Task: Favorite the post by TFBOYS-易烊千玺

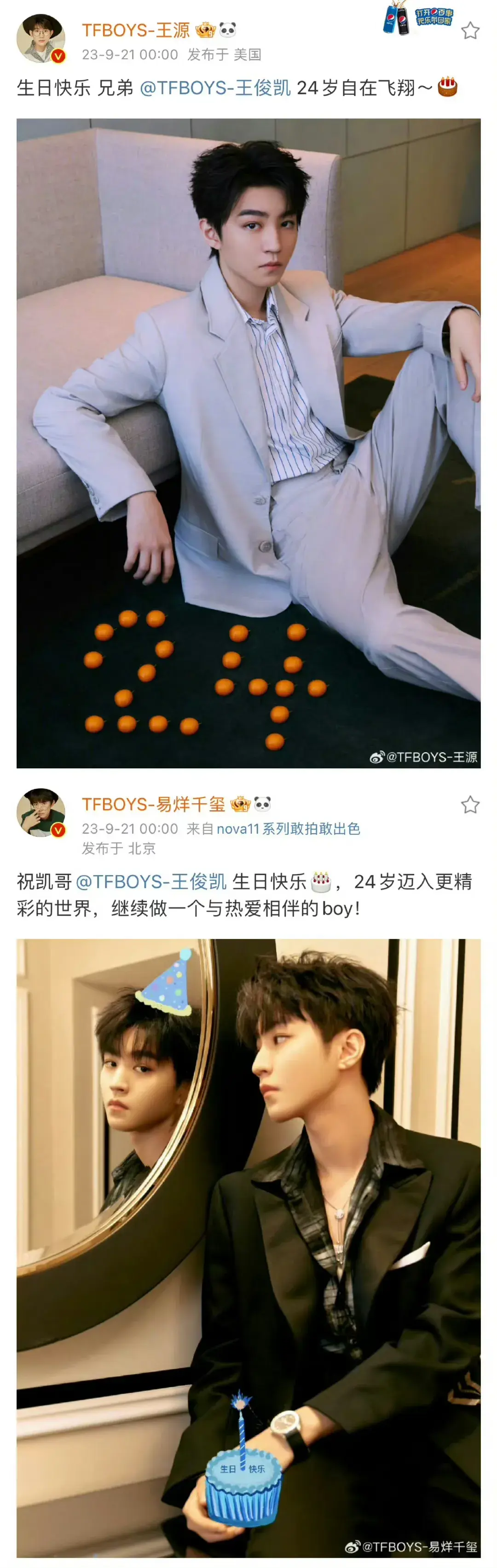Action: (x=469, y=805)
